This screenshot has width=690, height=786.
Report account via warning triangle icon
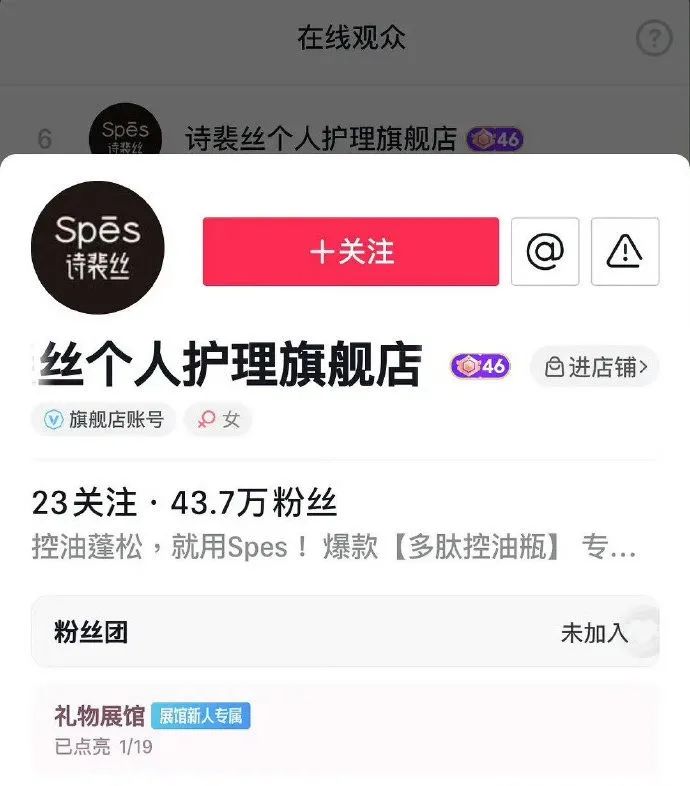[625, 252]
